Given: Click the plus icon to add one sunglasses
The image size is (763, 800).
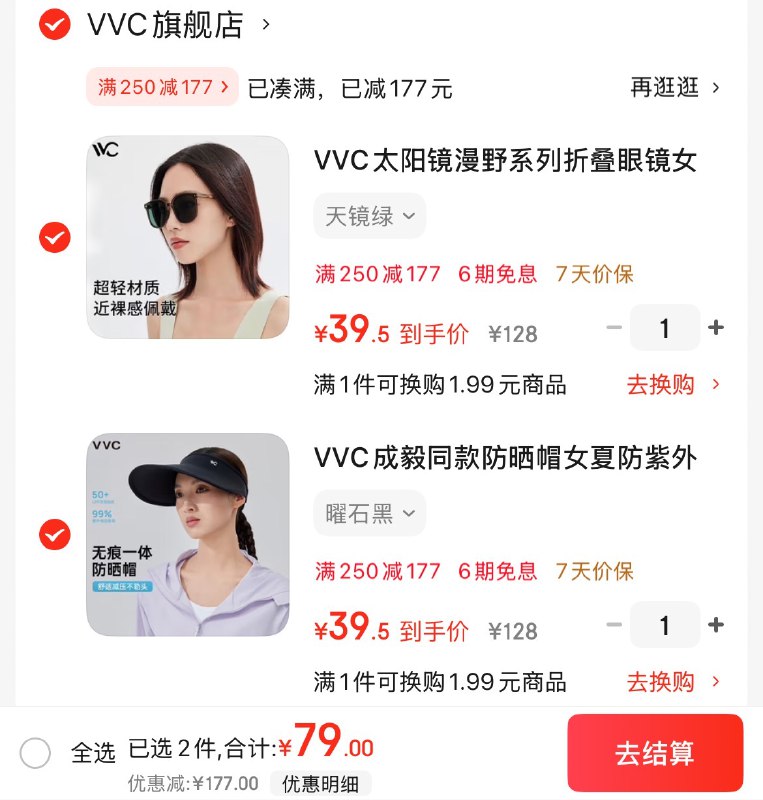Looking at the screenshot, I should (716, 327).
